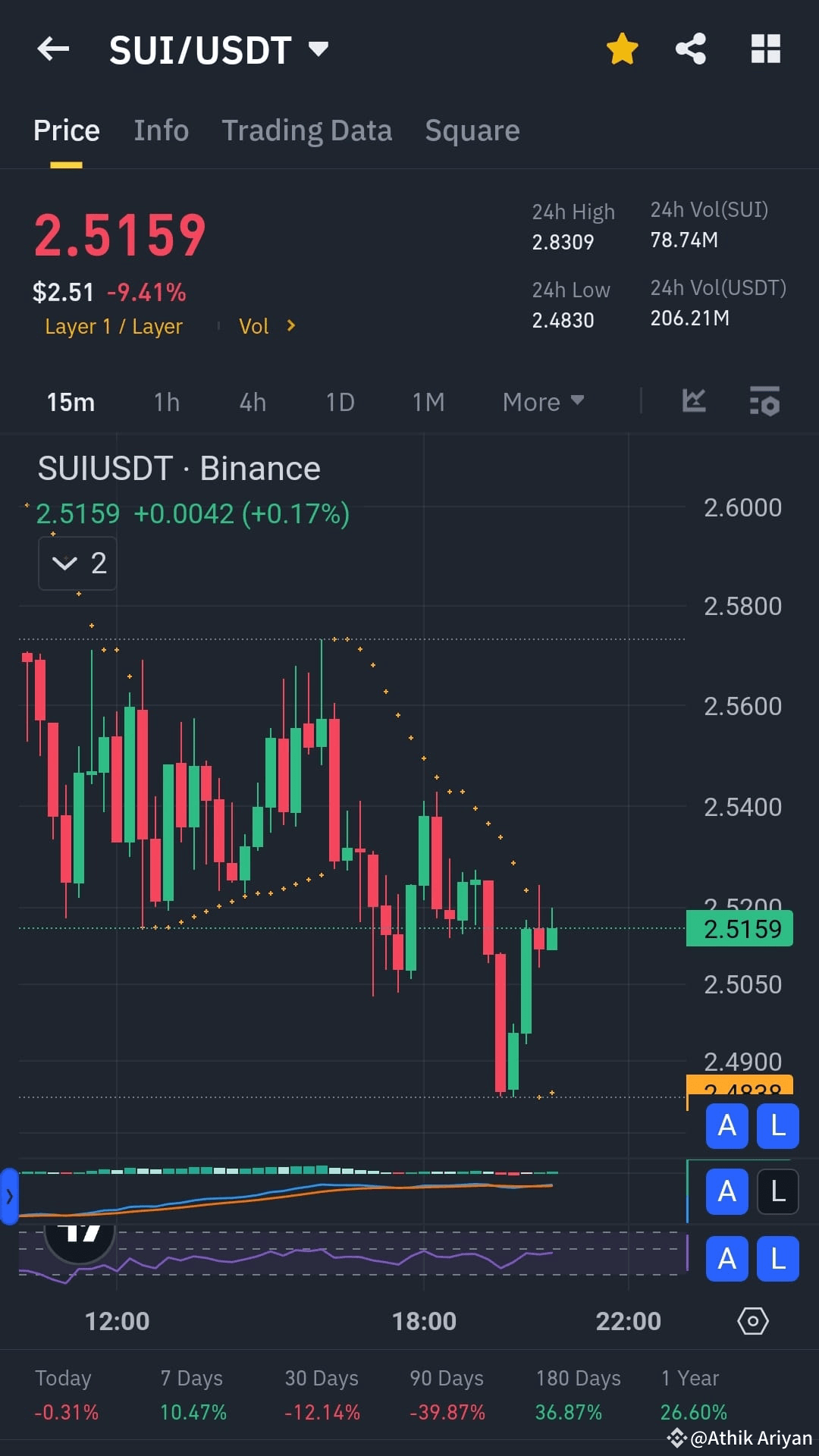The height and width of the screenshot is (1456, 819).
Task: Tap the hexagon eye icon near the timeline
Action: (x=753, y=1320)
